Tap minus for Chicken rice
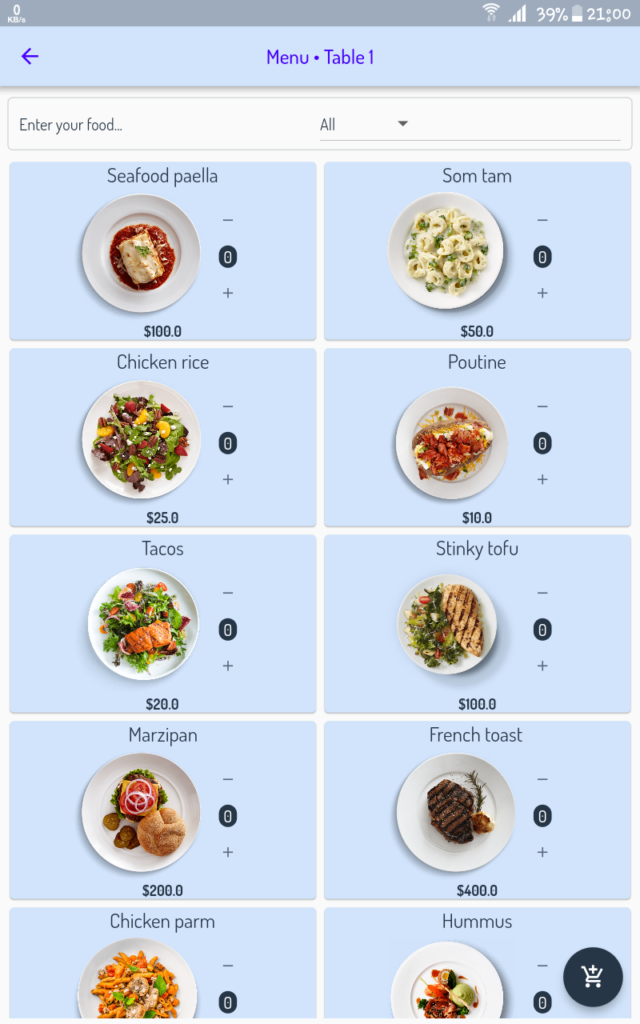This screenshot has width=640, height=1024. click(228, 406)
